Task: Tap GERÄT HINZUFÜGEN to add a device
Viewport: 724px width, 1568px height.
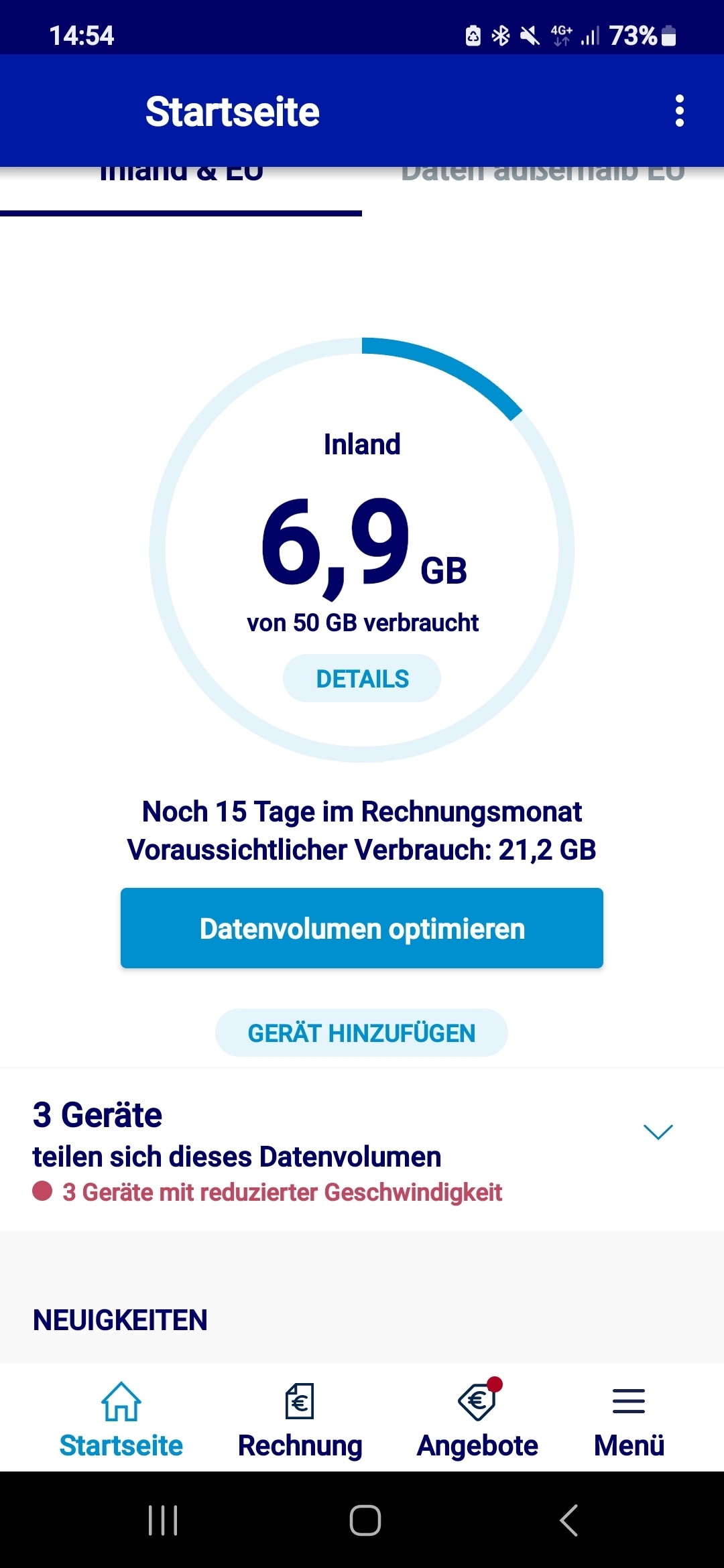Action: coord(361,1033)
